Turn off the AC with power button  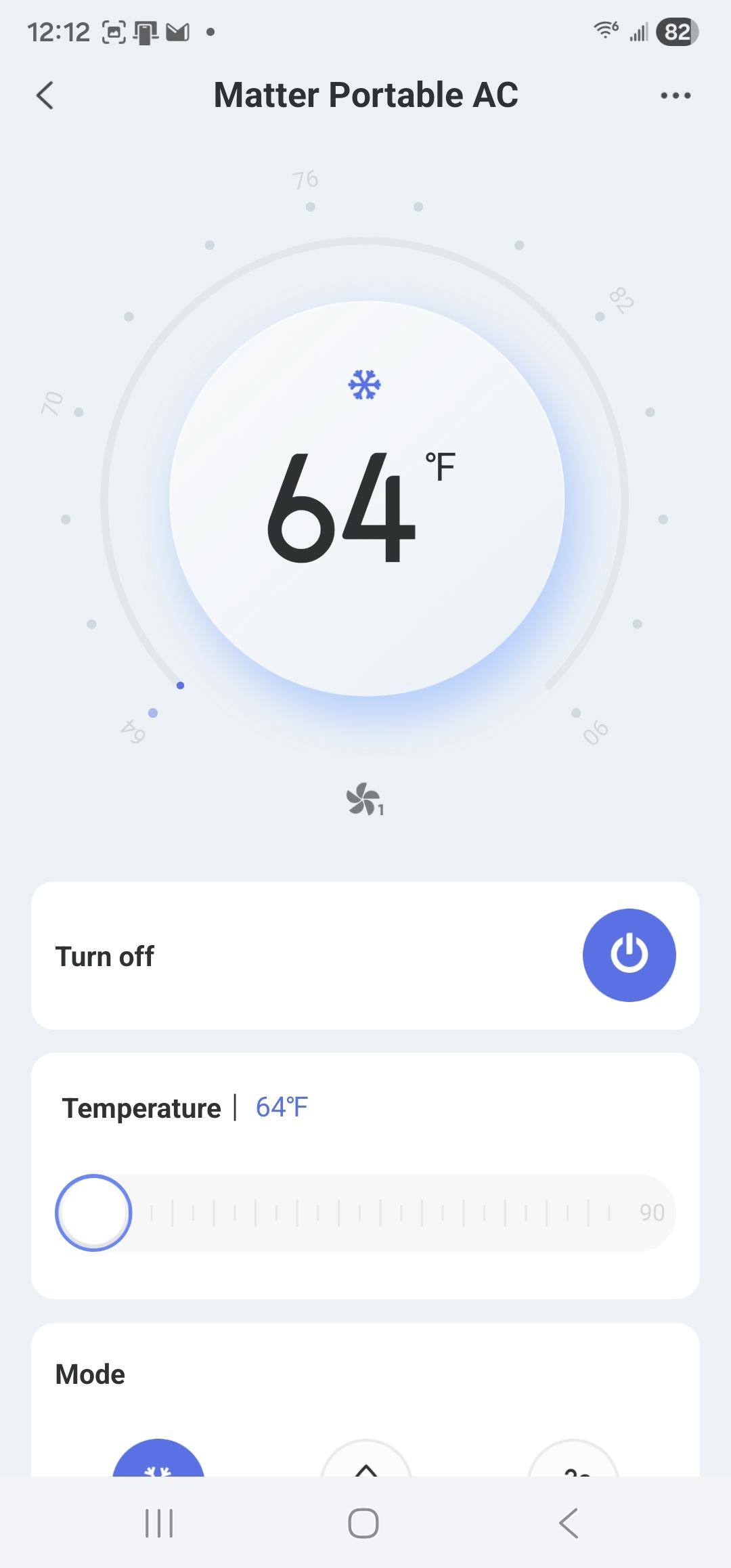point(629,955)
